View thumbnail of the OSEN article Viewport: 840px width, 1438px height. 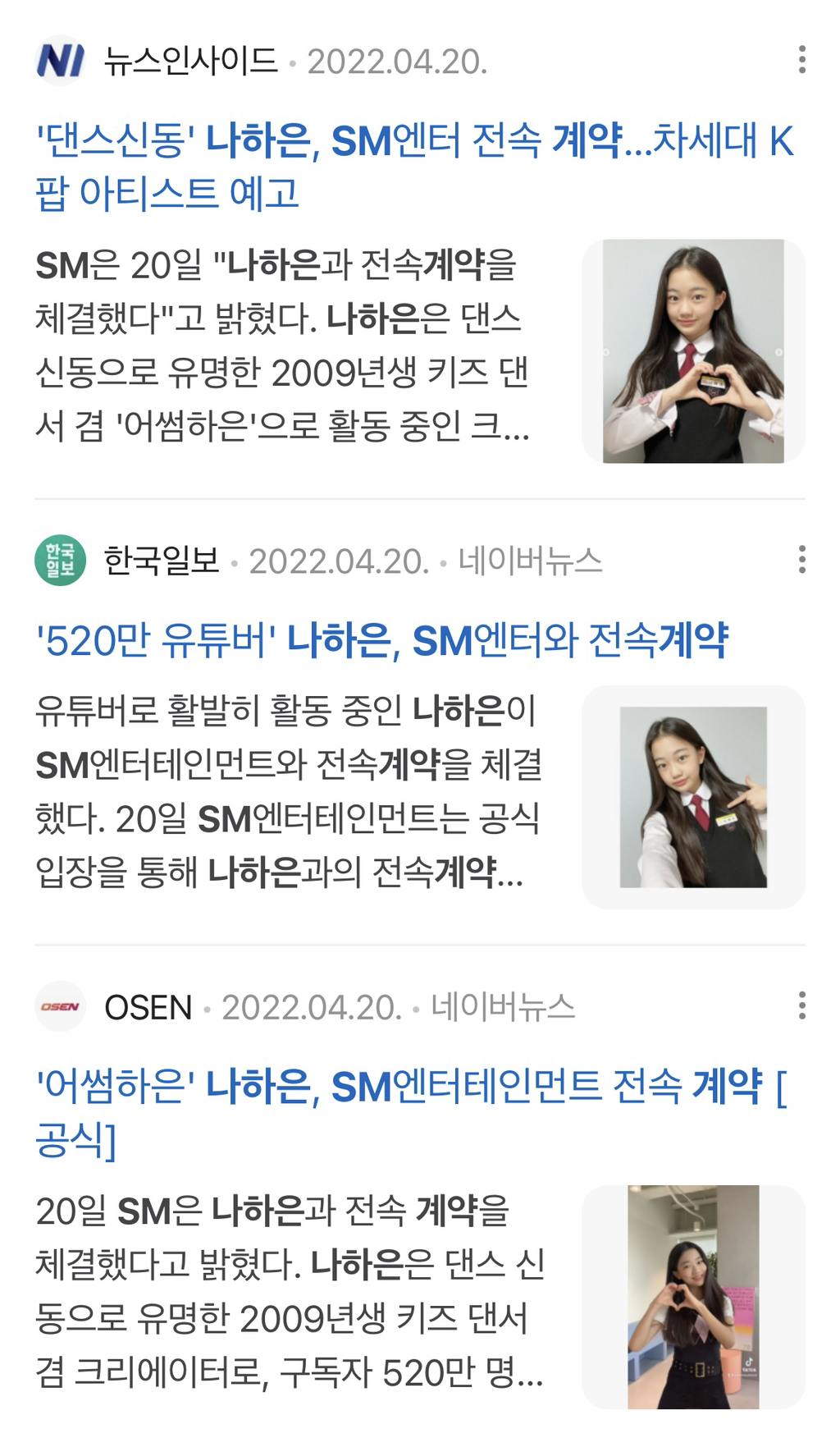[x=693, y=1297]
